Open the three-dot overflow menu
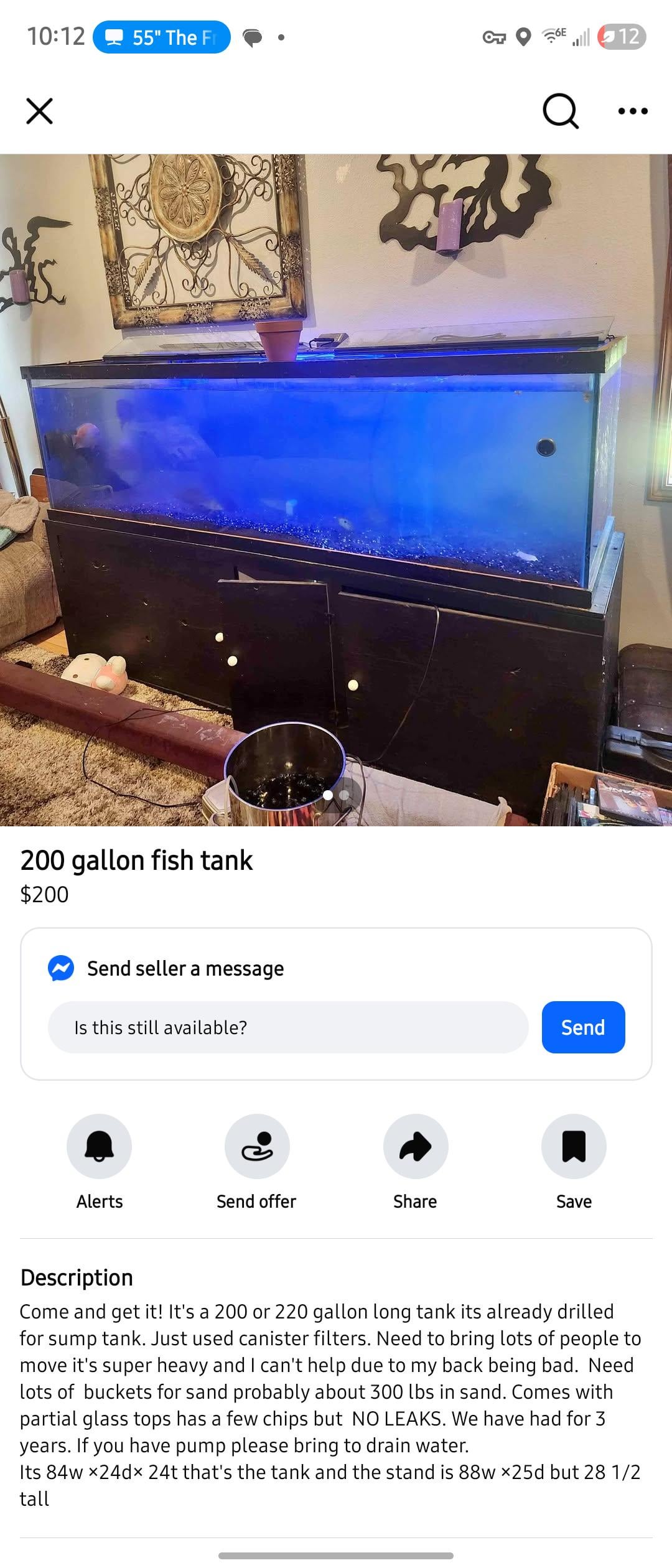This screenshot has width=672, height=1568. (x=633, y=111)
